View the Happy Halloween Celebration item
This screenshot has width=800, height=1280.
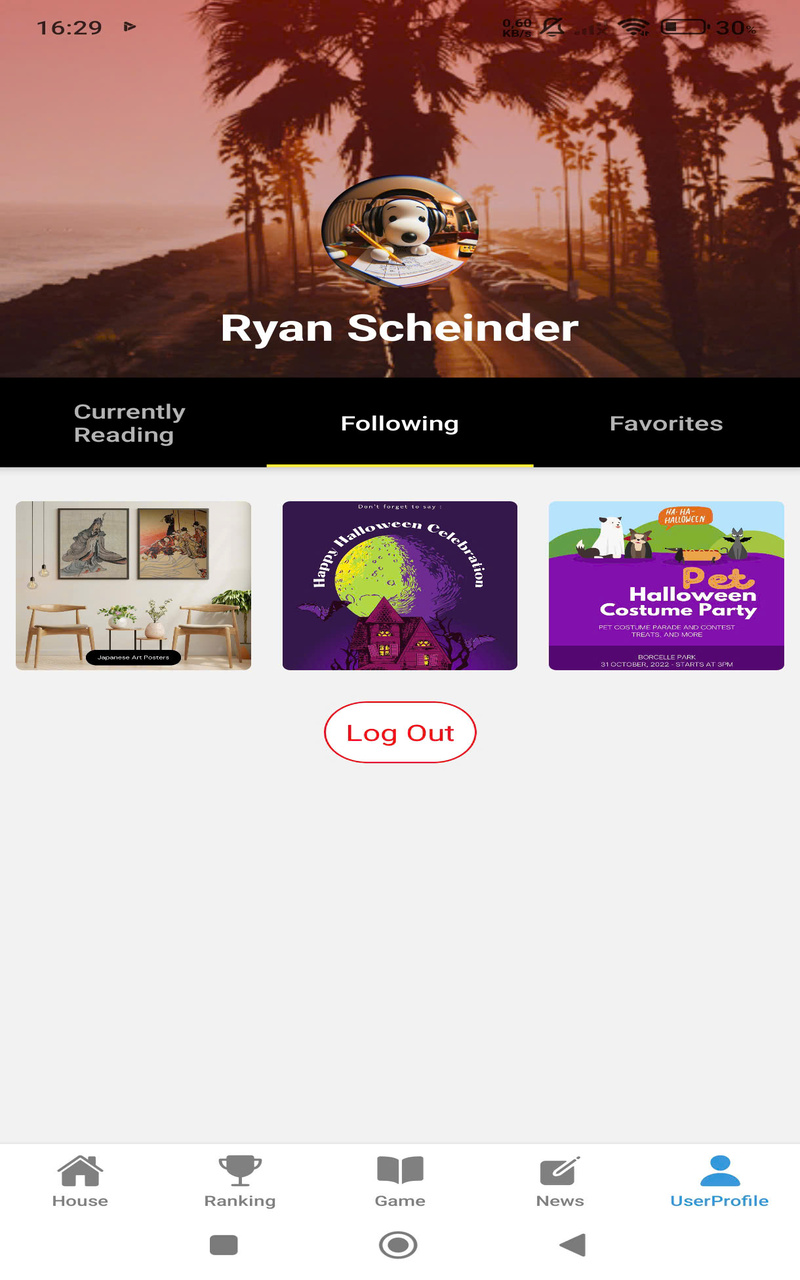tap(400, 585)
